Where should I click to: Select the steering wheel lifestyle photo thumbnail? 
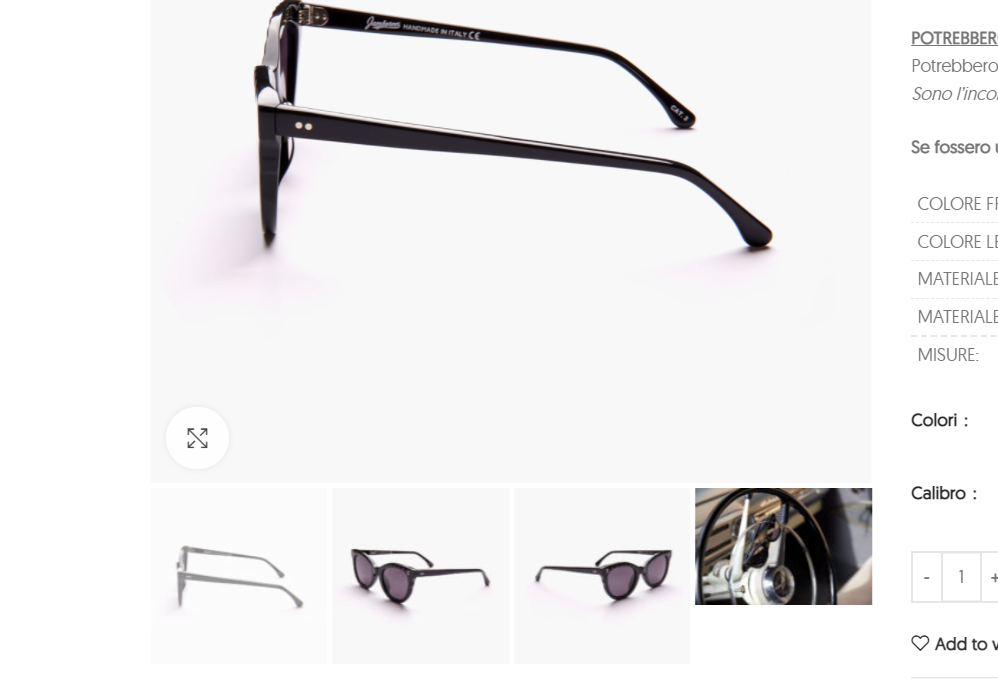783,546
